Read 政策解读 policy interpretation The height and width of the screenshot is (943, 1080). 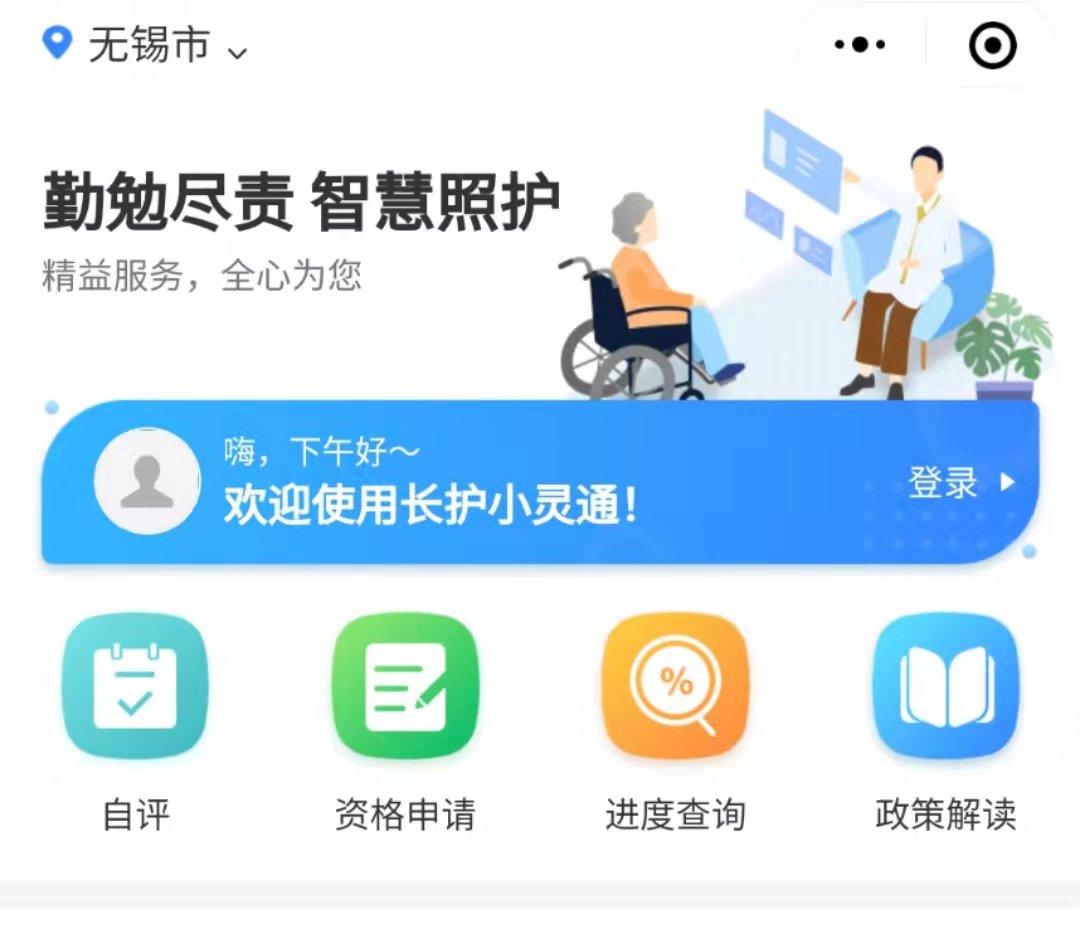click(945, 688)
